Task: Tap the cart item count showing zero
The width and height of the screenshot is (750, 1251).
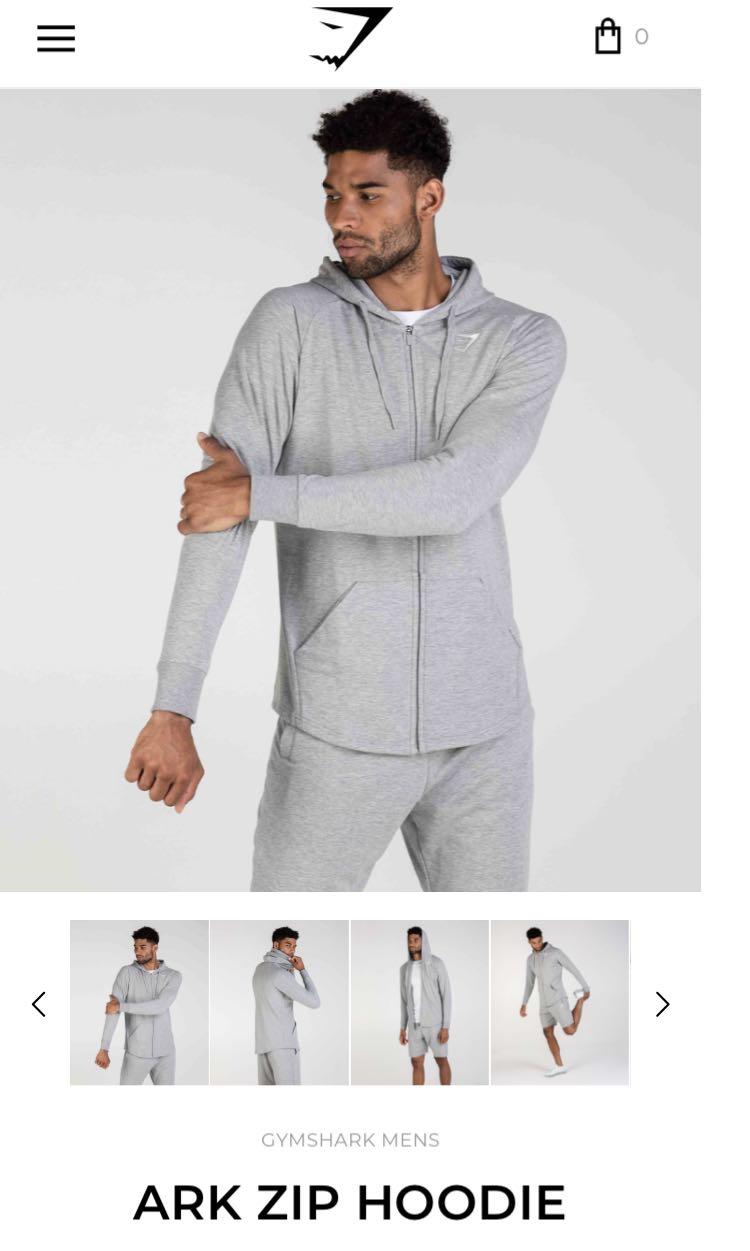Action: (x=641, y=37)
